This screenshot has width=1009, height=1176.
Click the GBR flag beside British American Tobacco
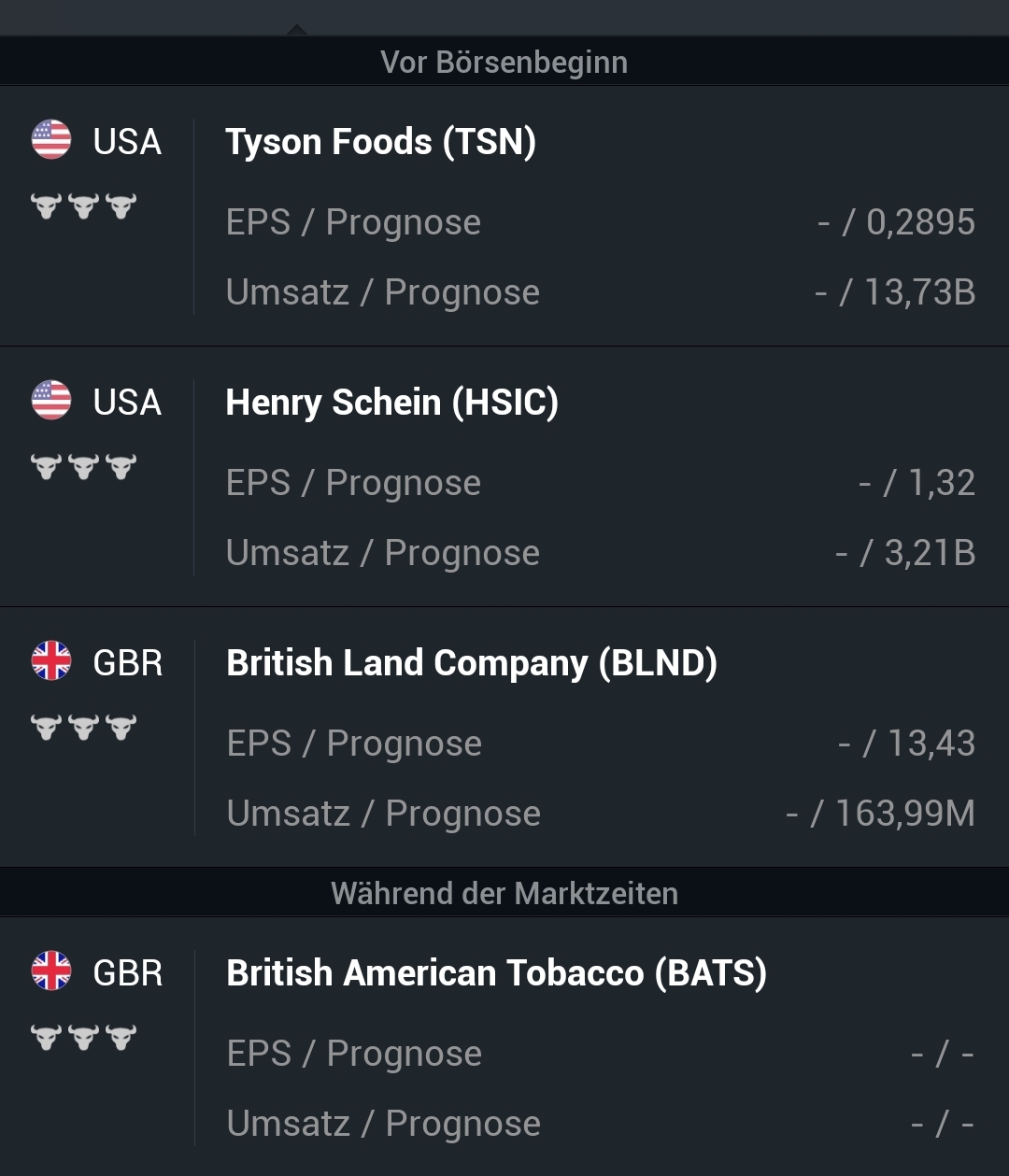[x=50, y=972]
